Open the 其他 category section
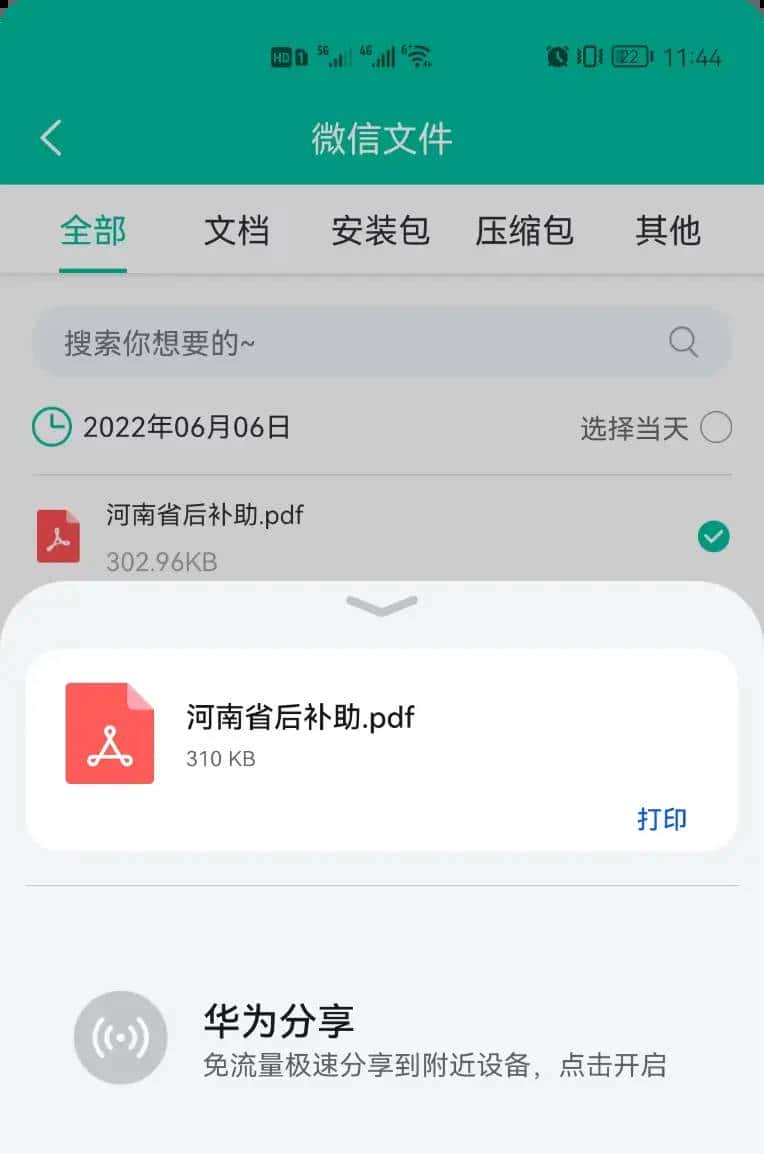 pos(666,231)
